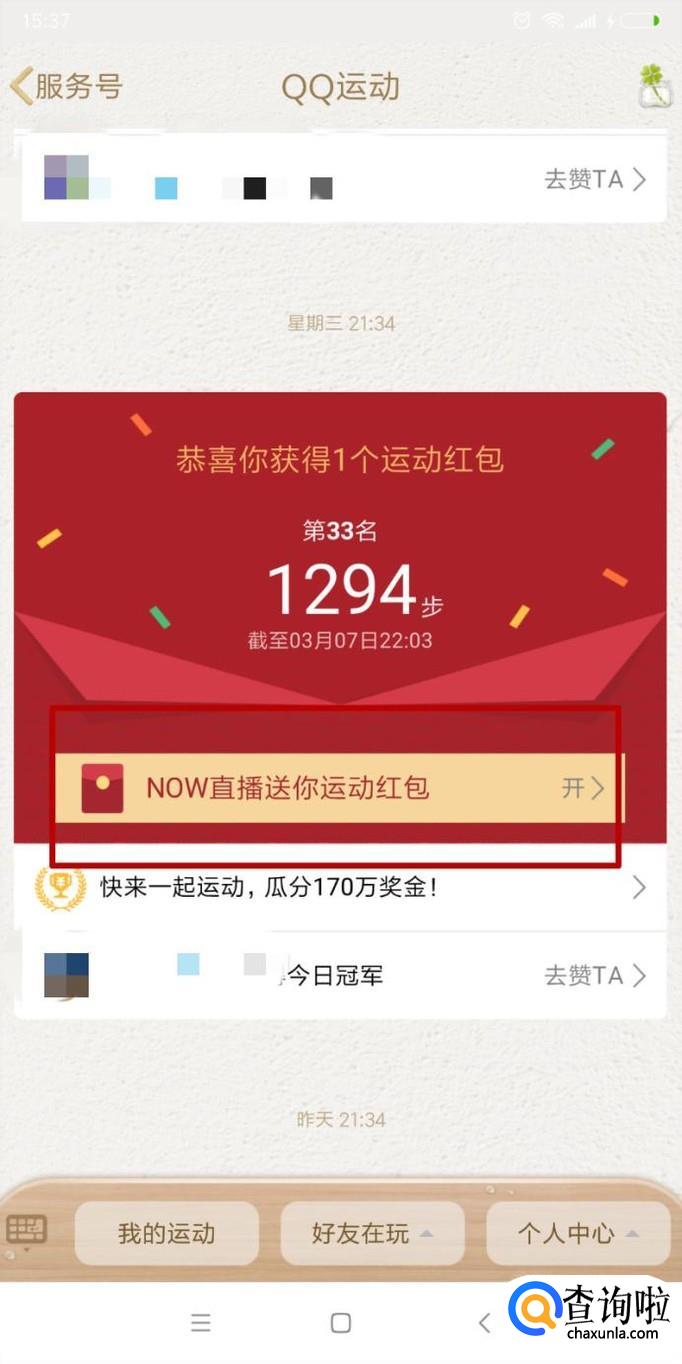Tap 去赞TA for 今日冠军
The image size is (682, 1364).
pyautogui.click(x=595, y=975)
